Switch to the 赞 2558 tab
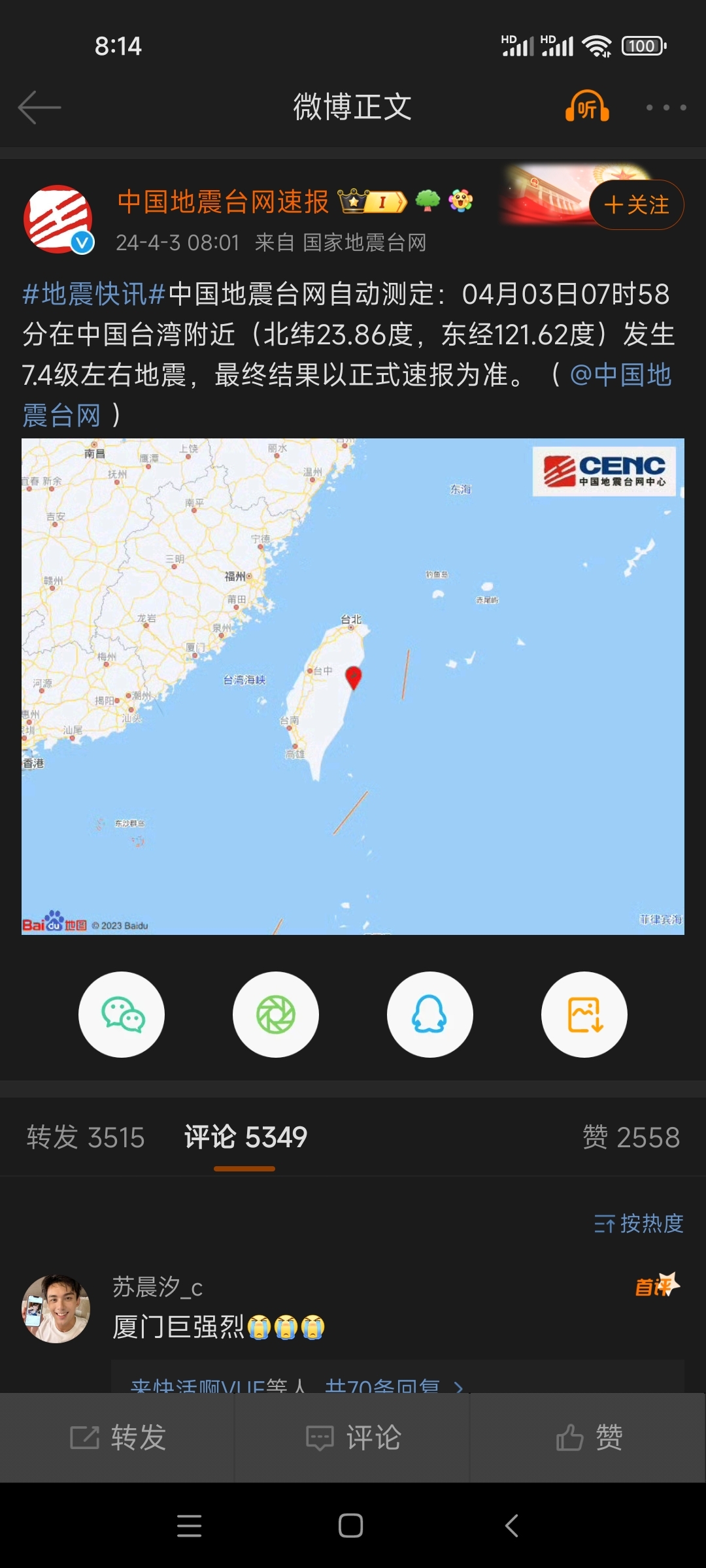The height and width of the screenshot is (1568, 706). point(631,1137)
